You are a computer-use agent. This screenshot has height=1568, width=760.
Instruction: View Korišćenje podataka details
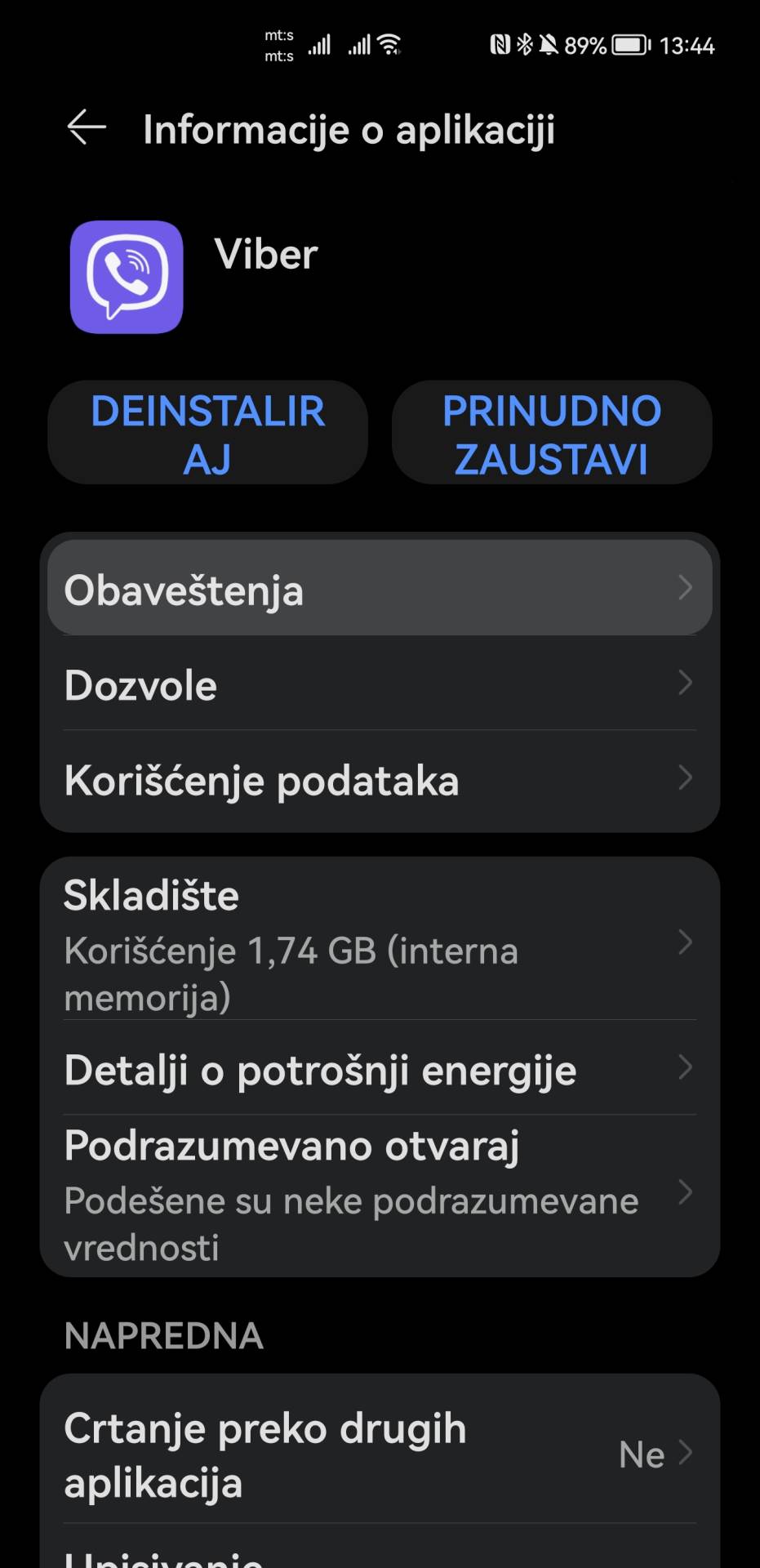(380, 780)
